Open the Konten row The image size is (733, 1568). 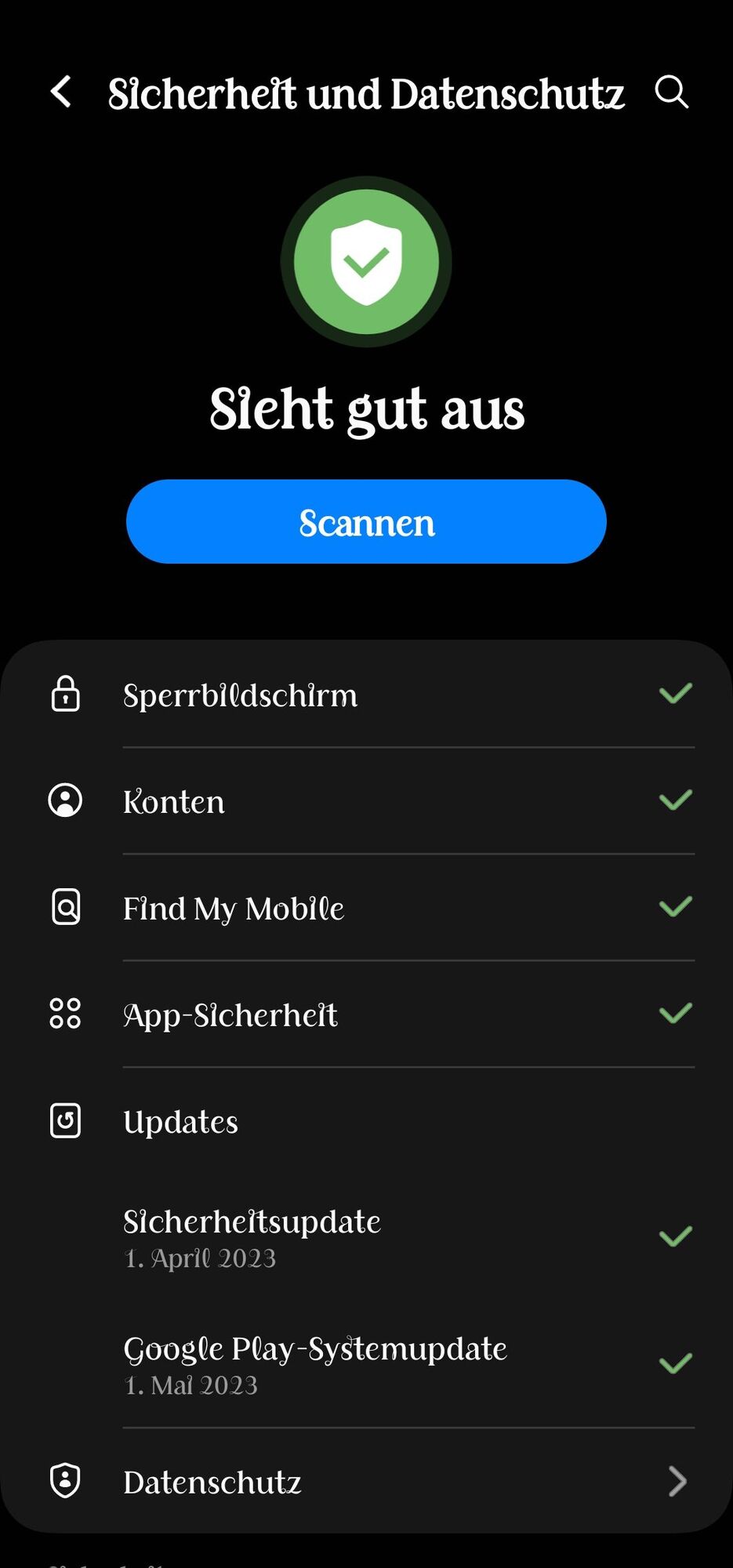point(366,801)
